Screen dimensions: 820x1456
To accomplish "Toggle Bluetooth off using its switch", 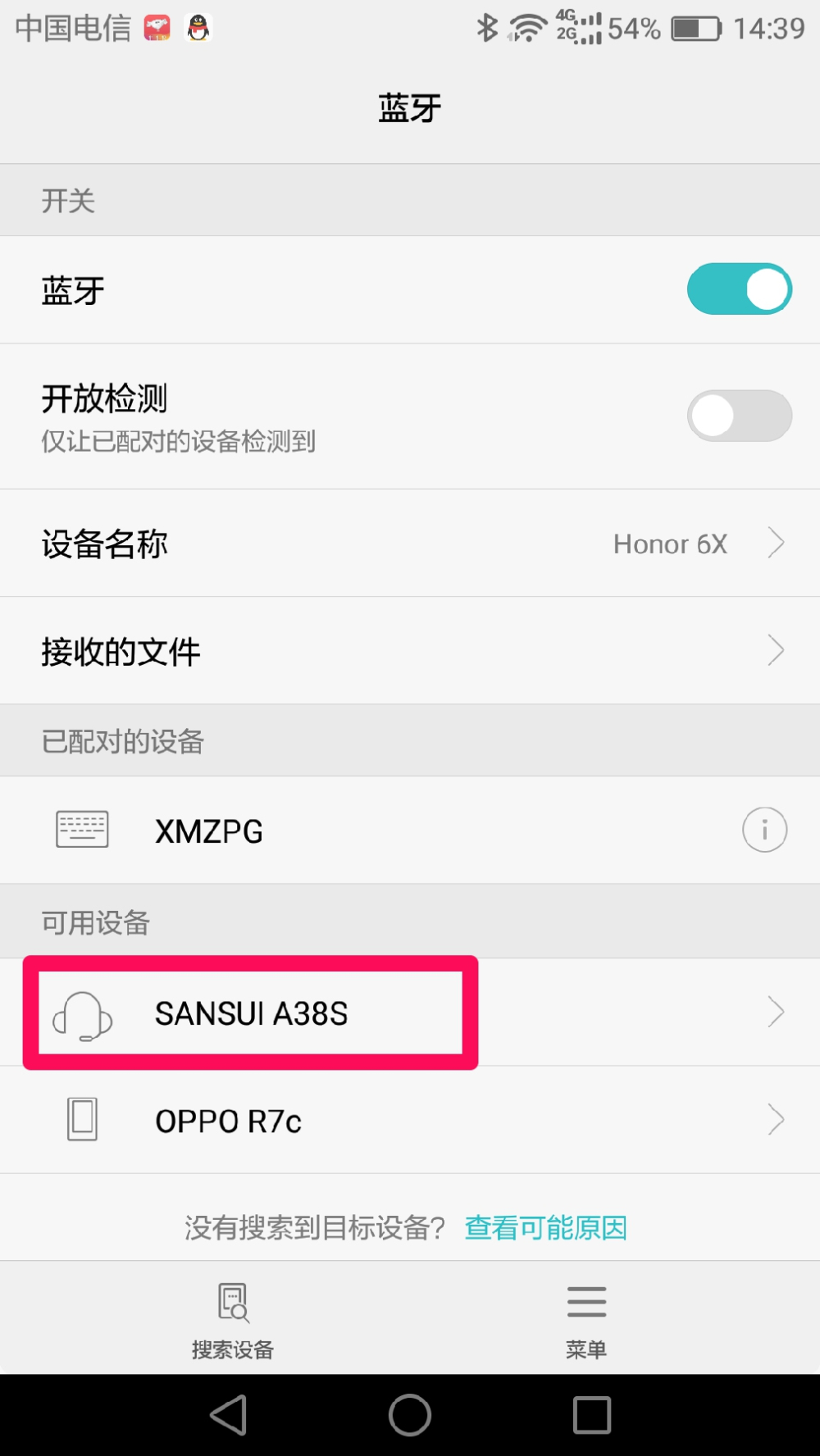I will [x=739, y=289].
